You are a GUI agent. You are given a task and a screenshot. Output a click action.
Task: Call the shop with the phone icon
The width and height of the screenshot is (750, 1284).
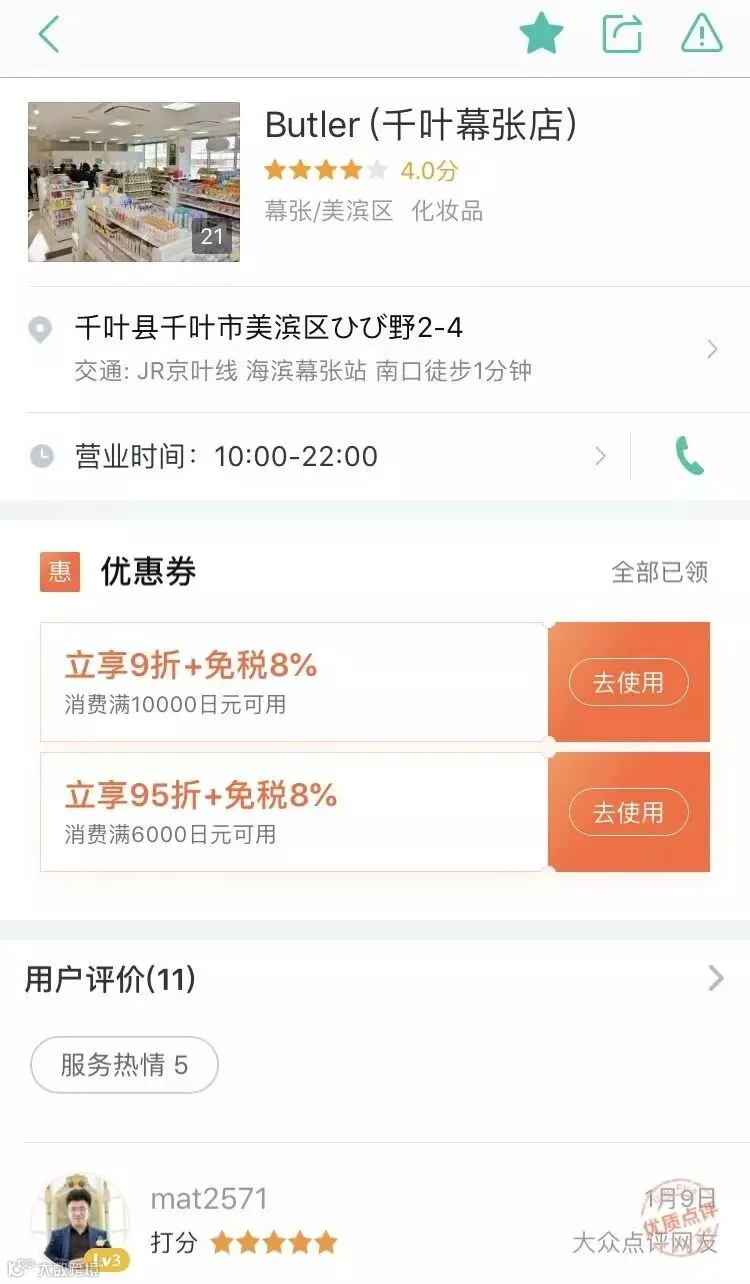point(690,457)
